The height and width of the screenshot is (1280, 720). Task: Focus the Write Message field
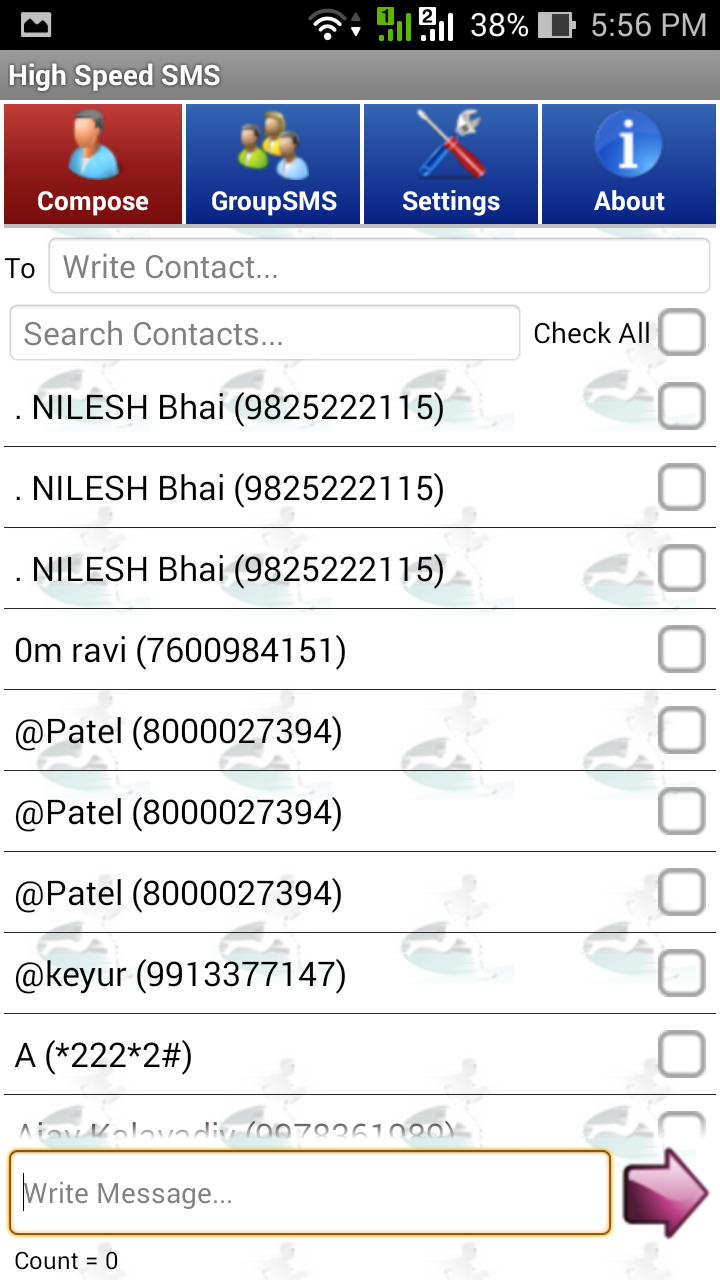310,1193
